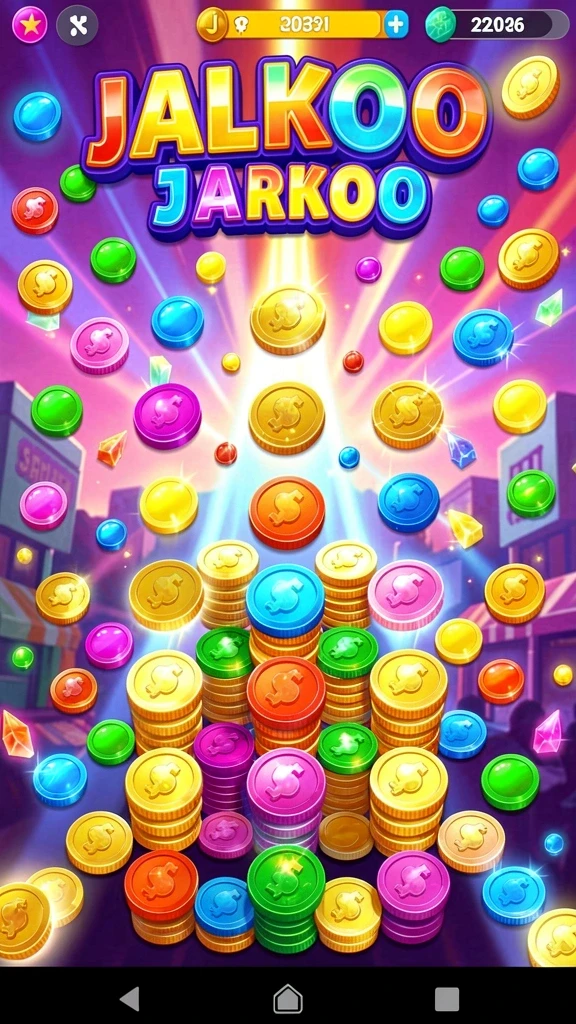Image resolution: width=576 pixels, height=1024 pixels.
Task: Go back with the navigation bar
Action: click(130, 999)
